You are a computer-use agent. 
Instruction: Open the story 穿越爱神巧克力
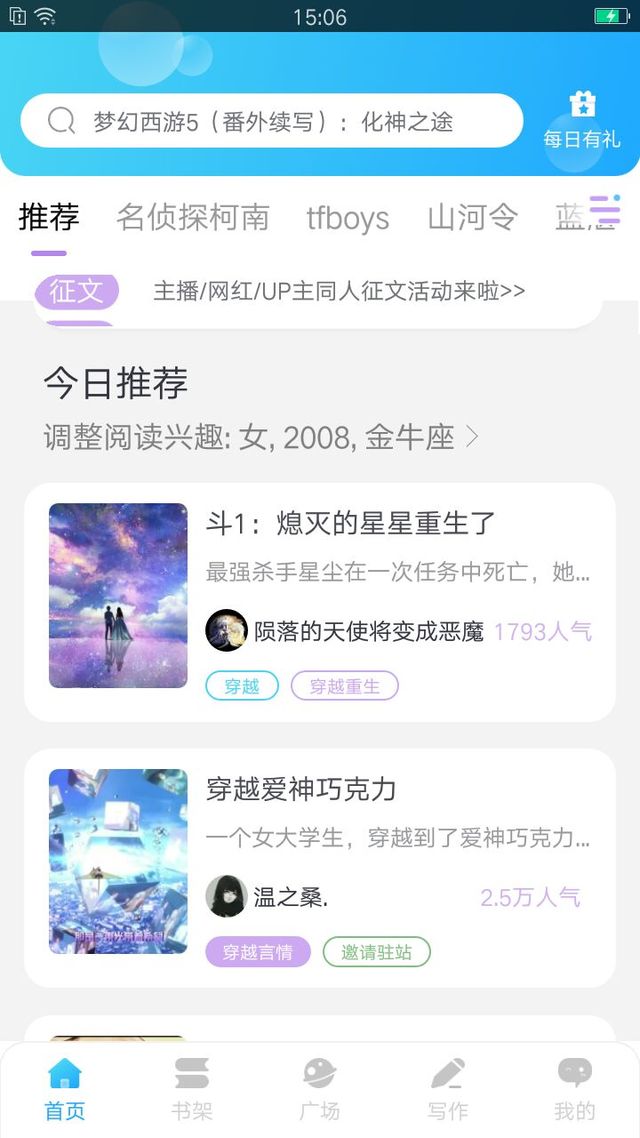[x=301, y=789]
